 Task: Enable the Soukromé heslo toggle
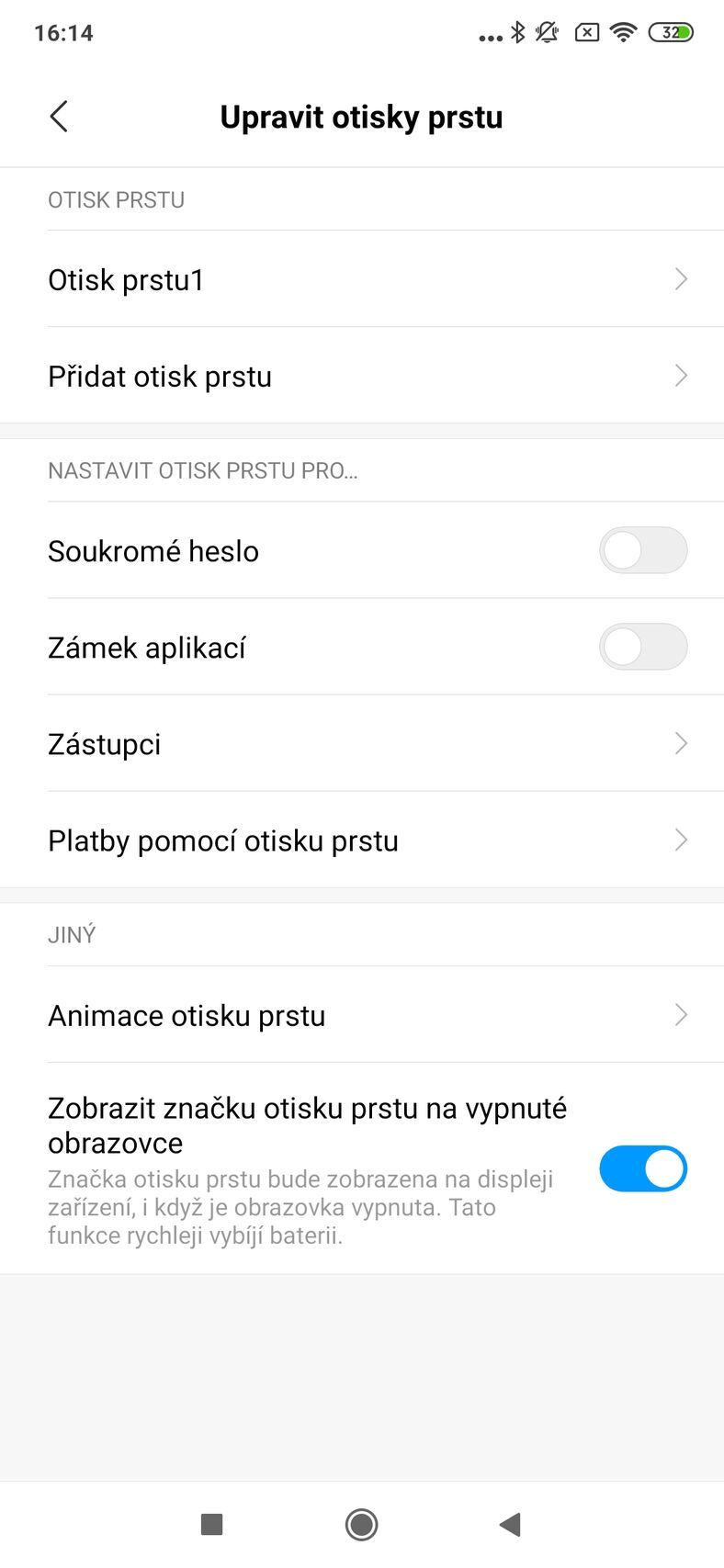click(643, 550)
